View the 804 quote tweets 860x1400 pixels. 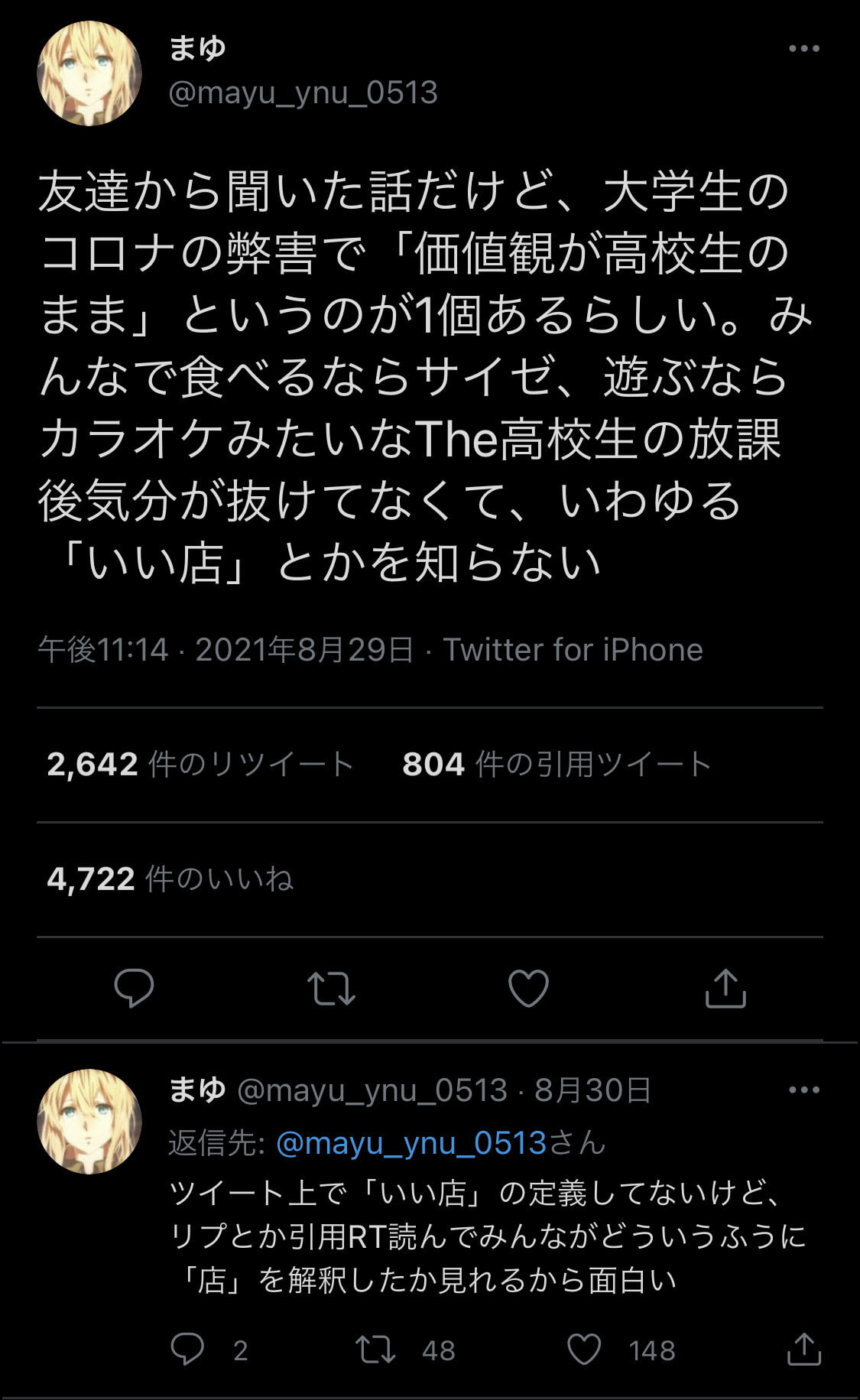click(x=557, y=764)
